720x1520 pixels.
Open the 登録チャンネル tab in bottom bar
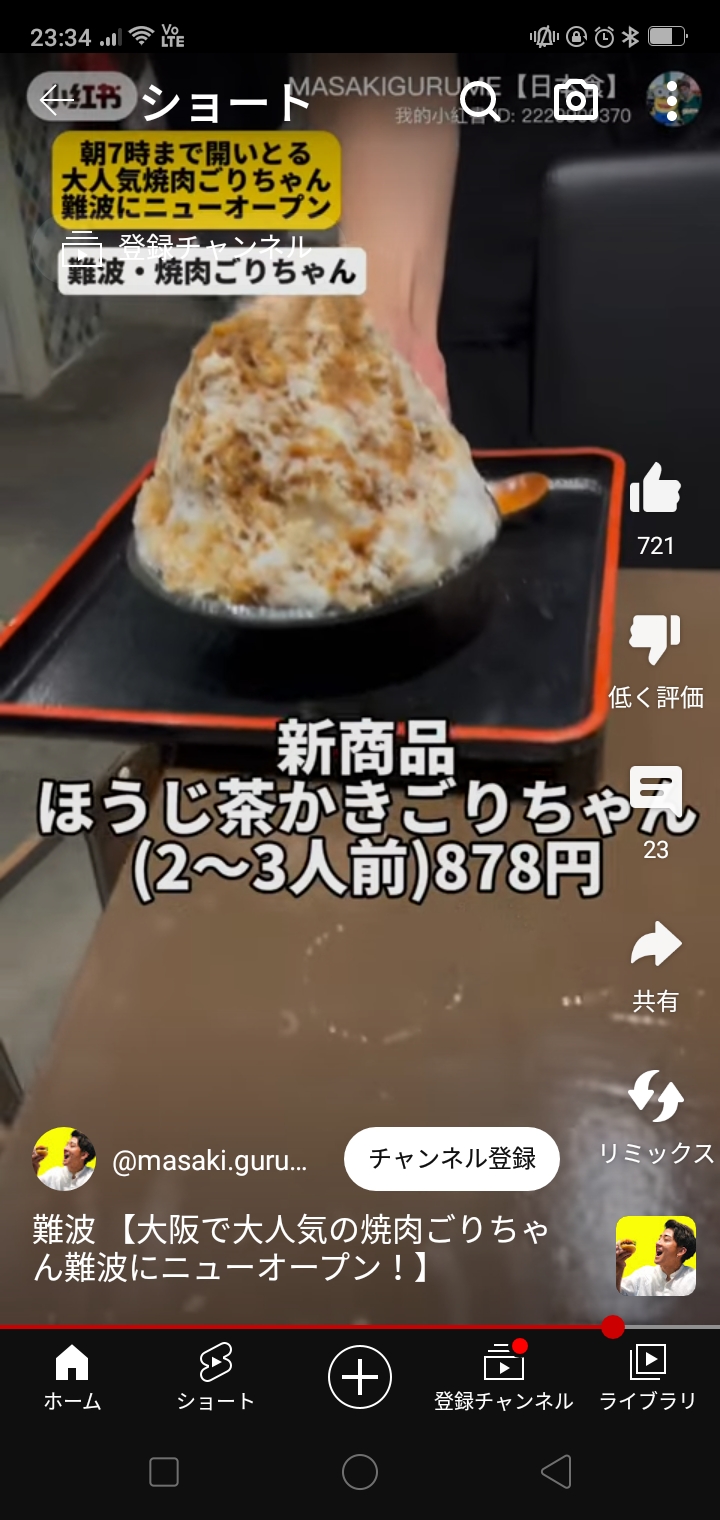click(503, 1376)
